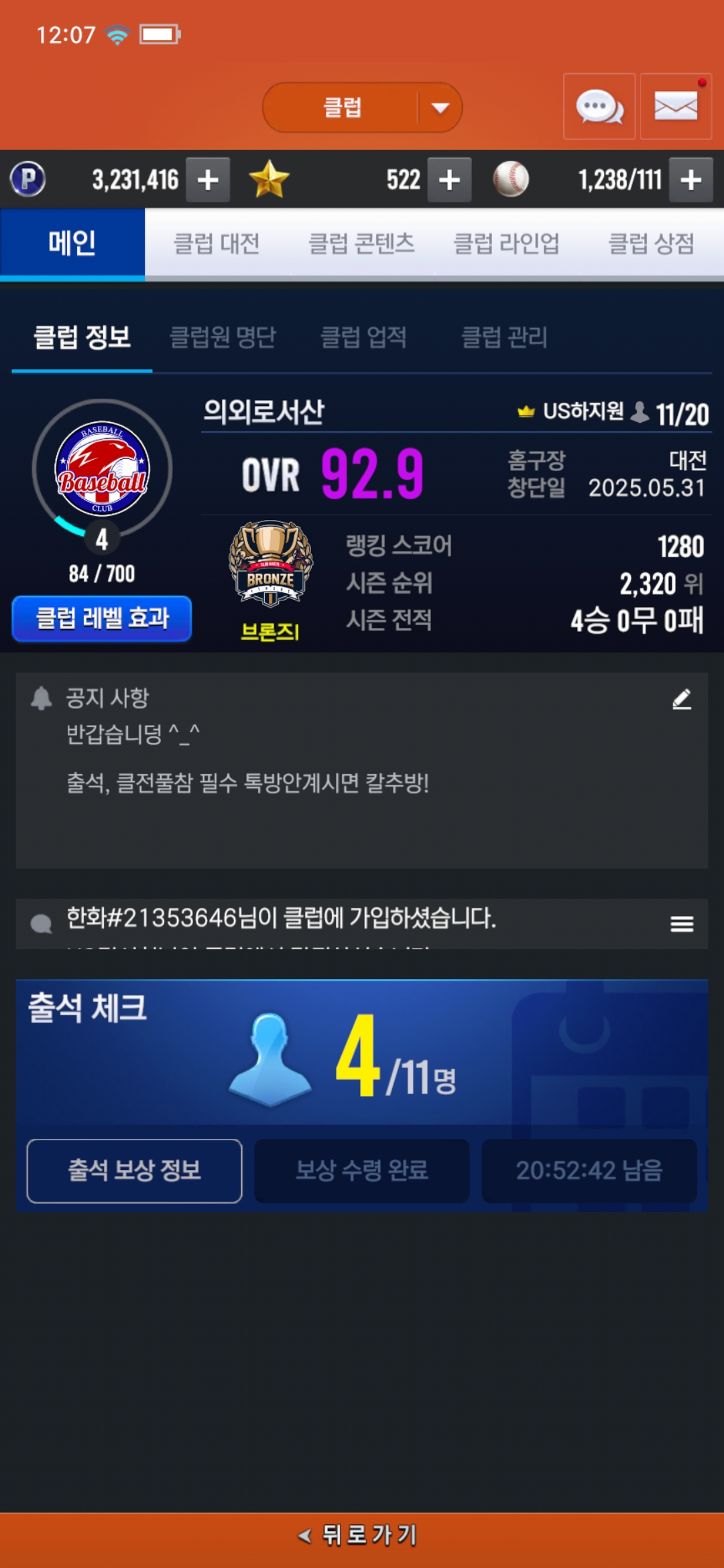The image size is (724, 1568).
Task: Switch to the 클럽 콘텐츠 tab
Action: point(361,243)
